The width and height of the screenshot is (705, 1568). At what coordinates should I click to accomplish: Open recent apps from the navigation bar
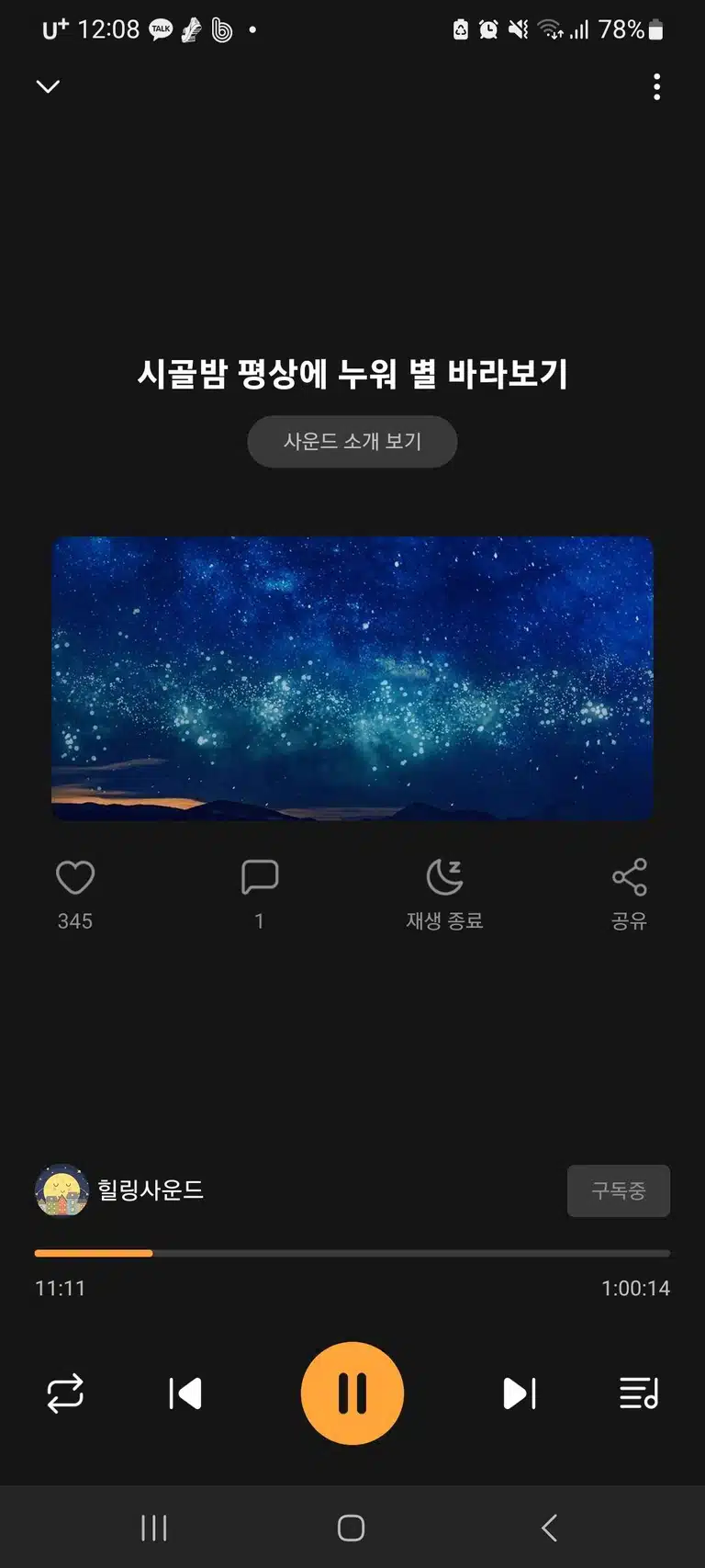click(x=154, y=1528)
